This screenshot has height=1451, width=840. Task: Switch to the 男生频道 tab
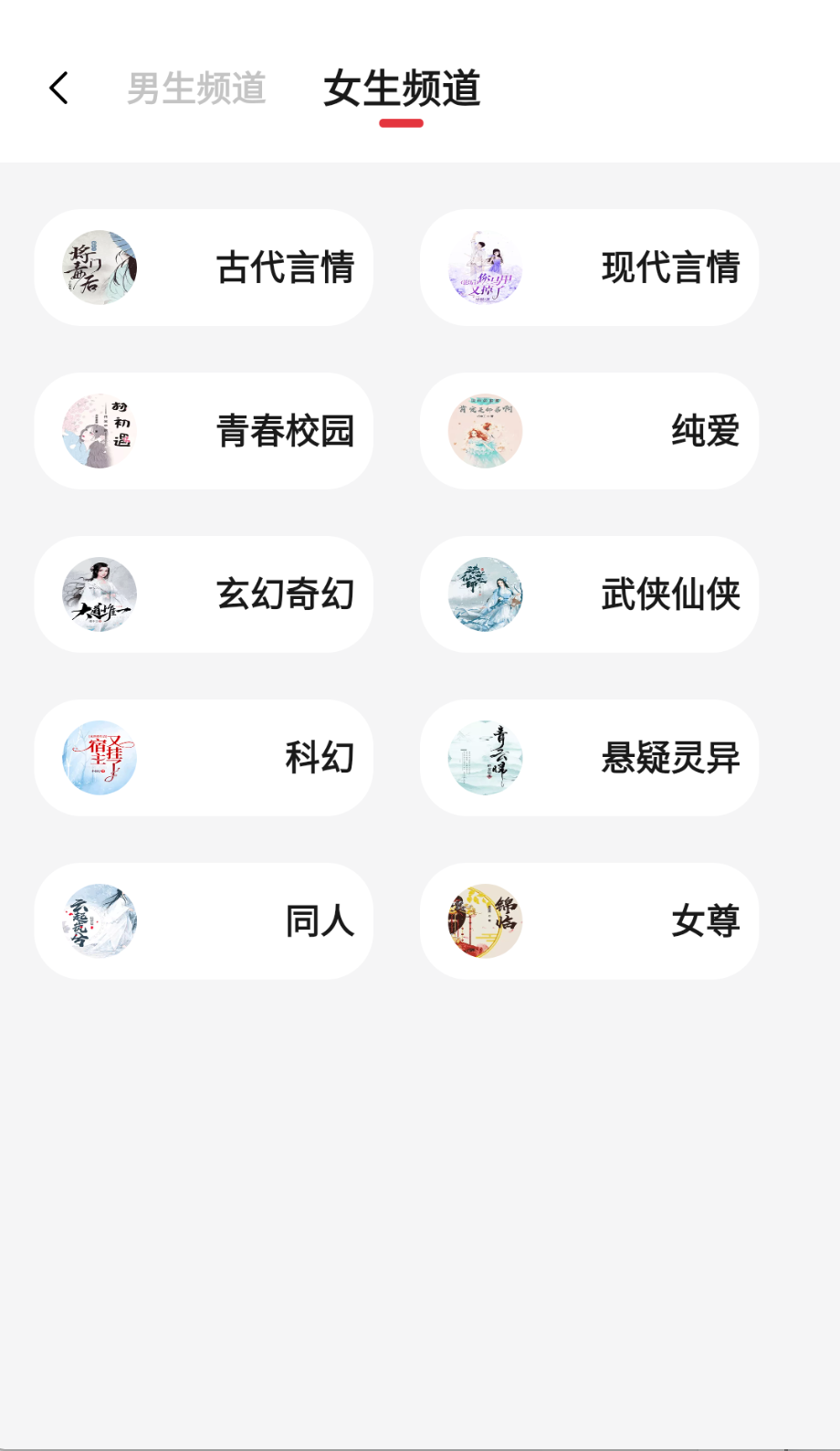coord(196,88)
